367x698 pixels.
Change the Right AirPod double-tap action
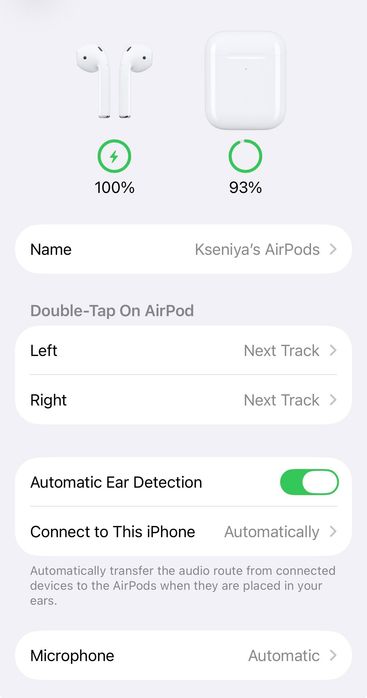pyautogui.click(x=184, y=400)
